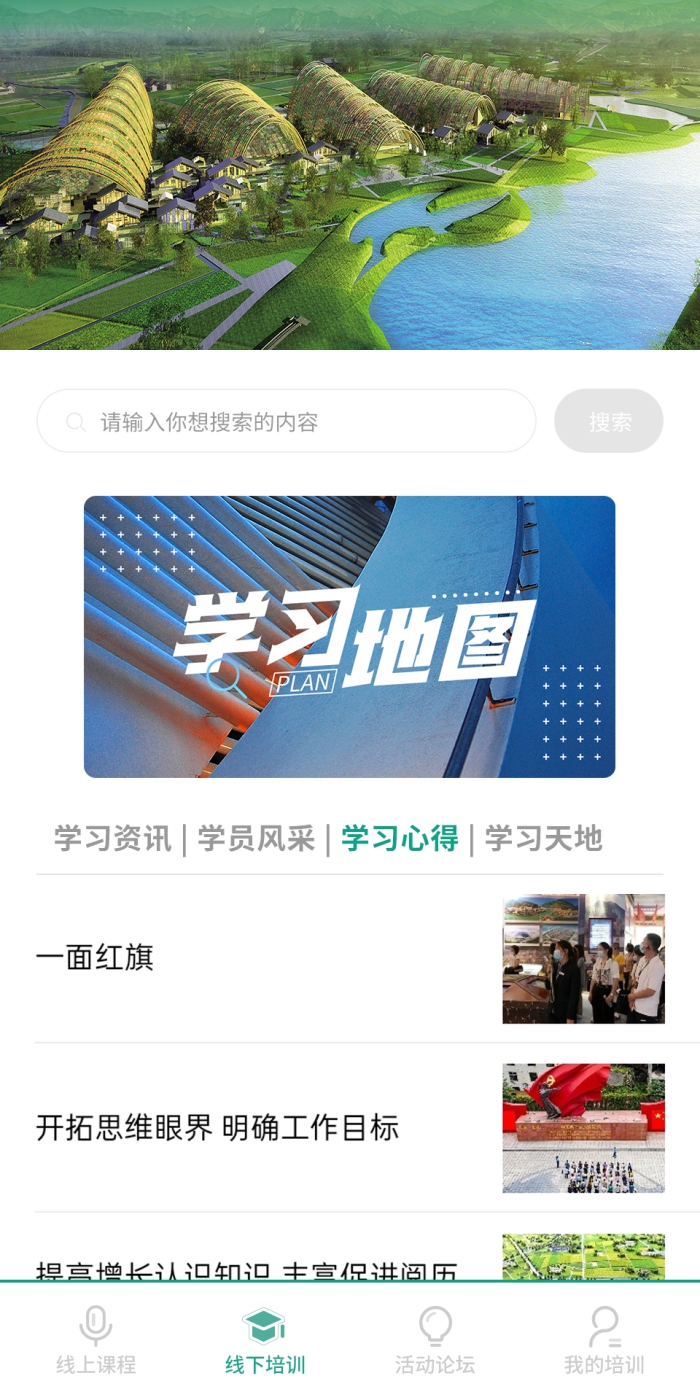The width and height of the screenshot is (700, 1400).
Task: Switch to the 学习天地 tab
Action: click(543, 838)
